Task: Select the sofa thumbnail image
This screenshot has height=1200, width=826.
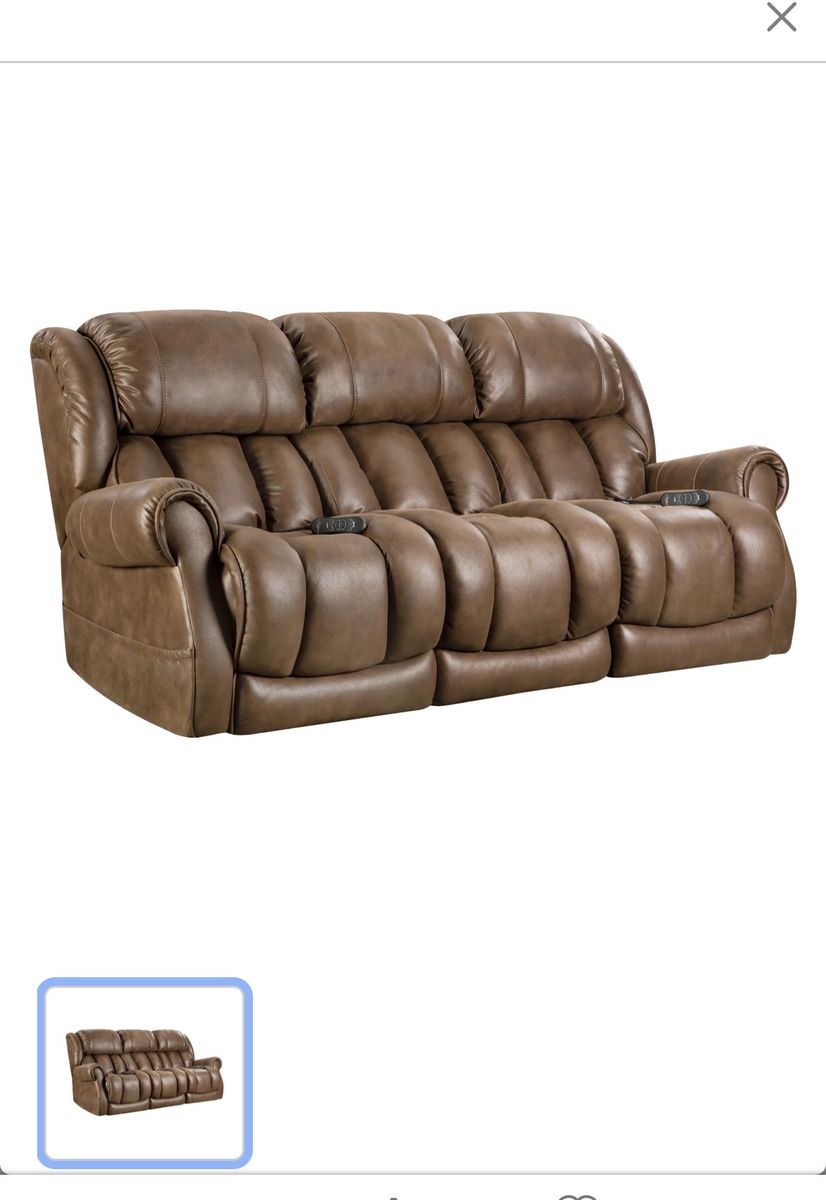Action: coord(145,1072)
